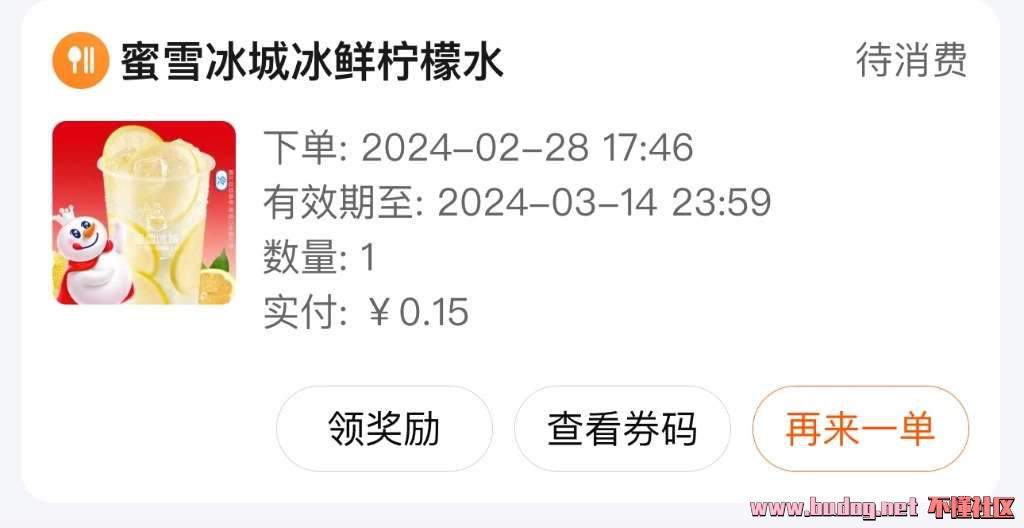Tap the 领奖励 button

384,429
